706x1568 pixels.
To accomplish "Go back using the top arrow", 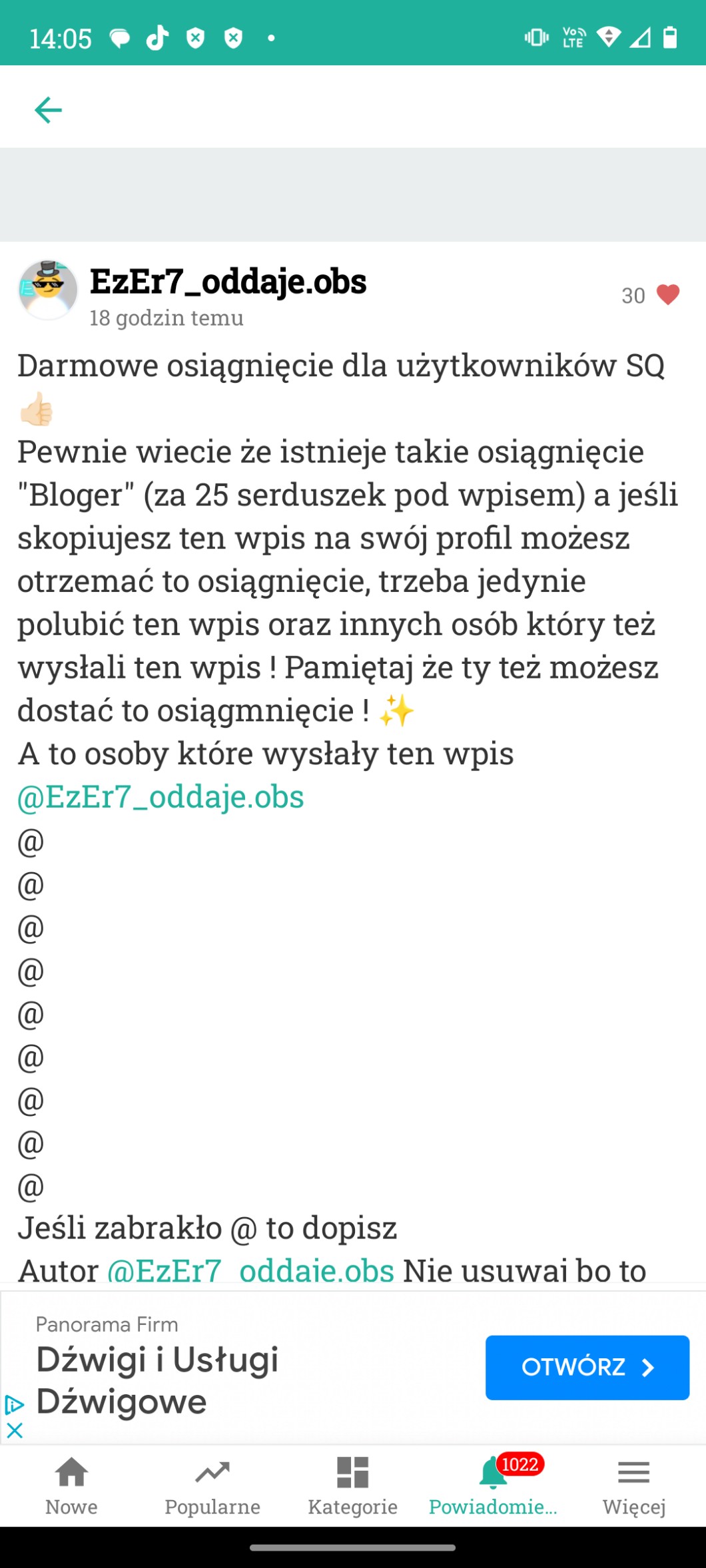I will pos(48,110).
